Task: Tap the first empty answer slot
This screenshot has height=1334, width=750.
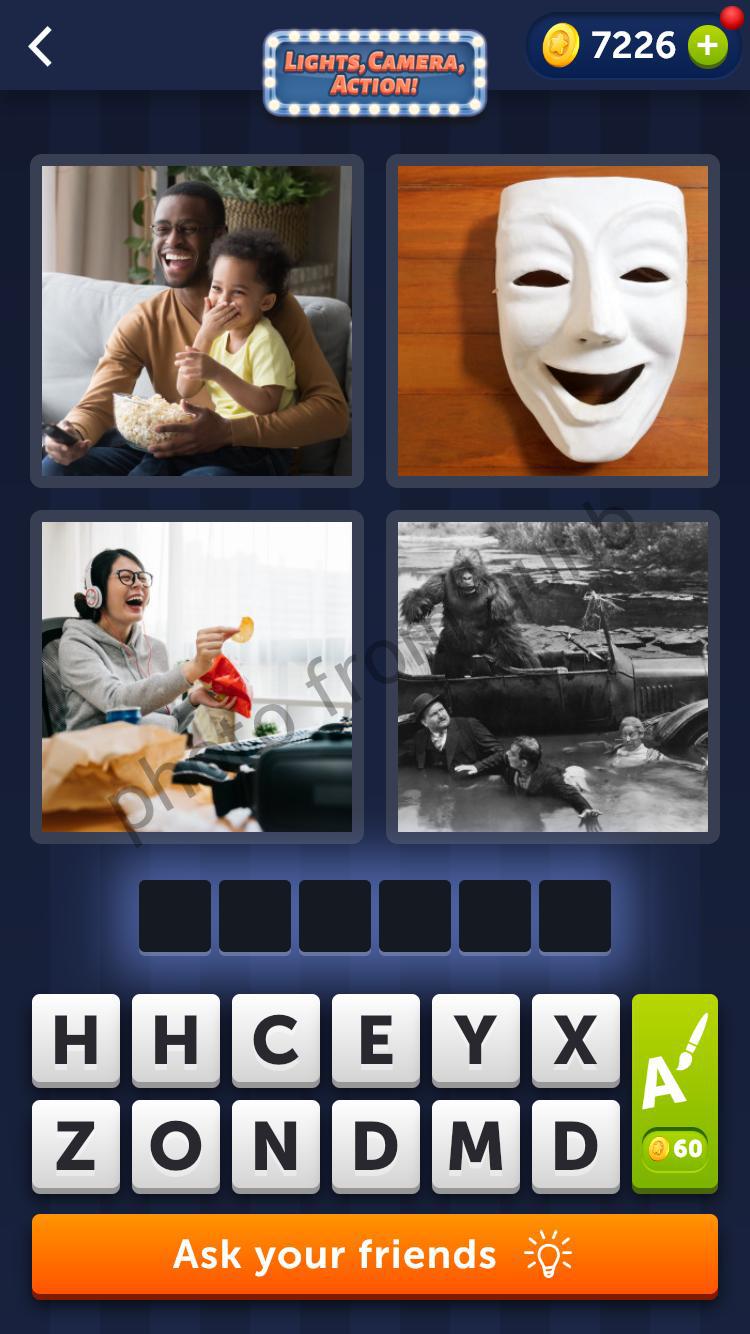Action: [x=175, y=916]
